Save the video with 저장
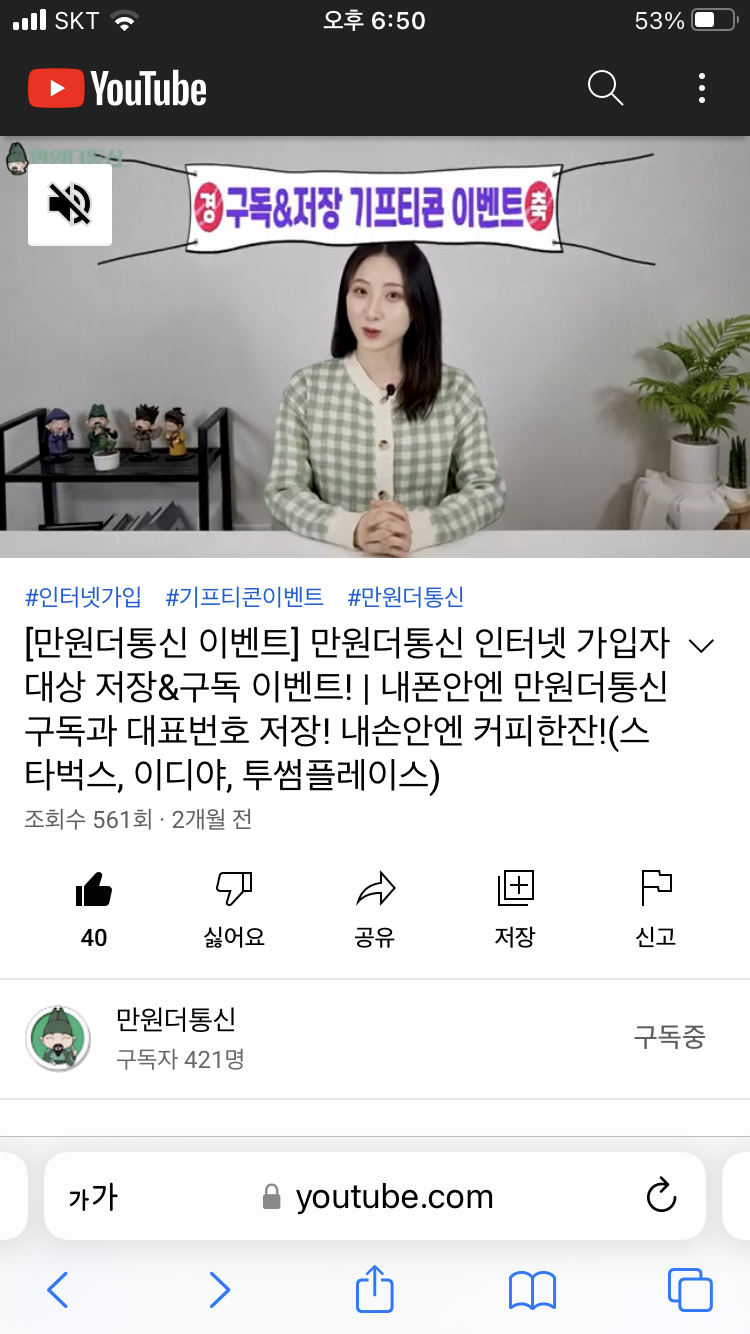The width and height of the screenshot is (750, 1334). click(x=515, y=889)
